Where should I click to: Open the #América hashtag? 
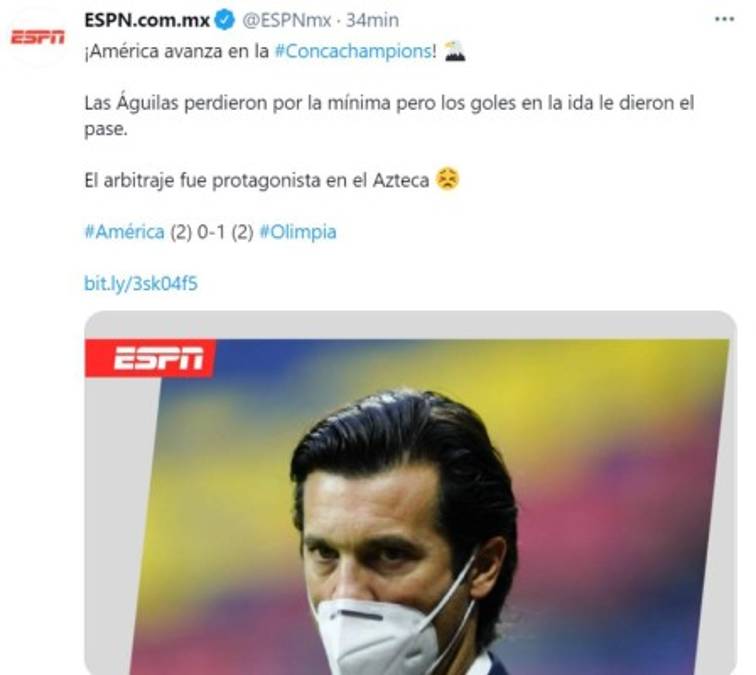[x=124, y=232]
